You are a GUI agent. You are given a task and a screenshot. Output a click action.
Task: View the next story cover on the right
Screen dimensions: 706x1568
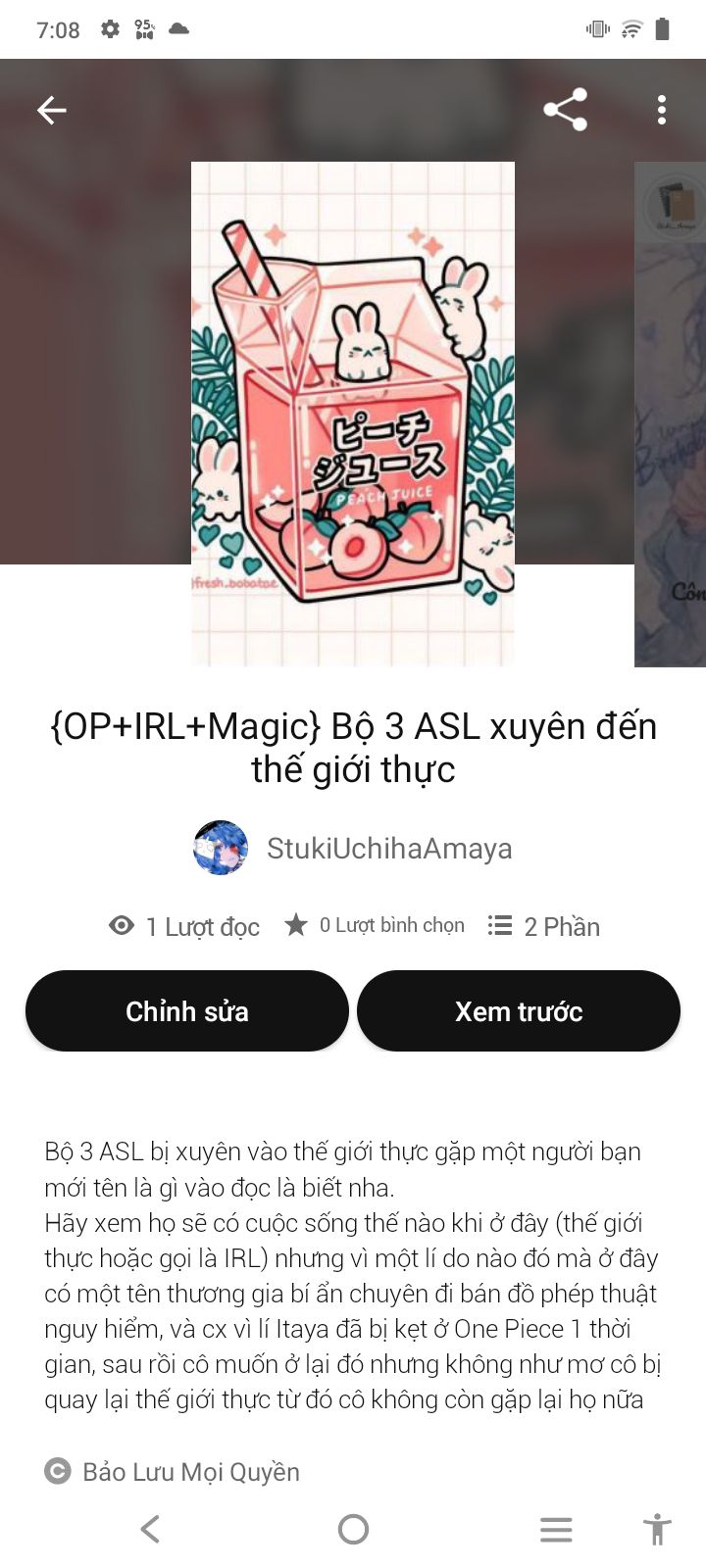[673, 414]
